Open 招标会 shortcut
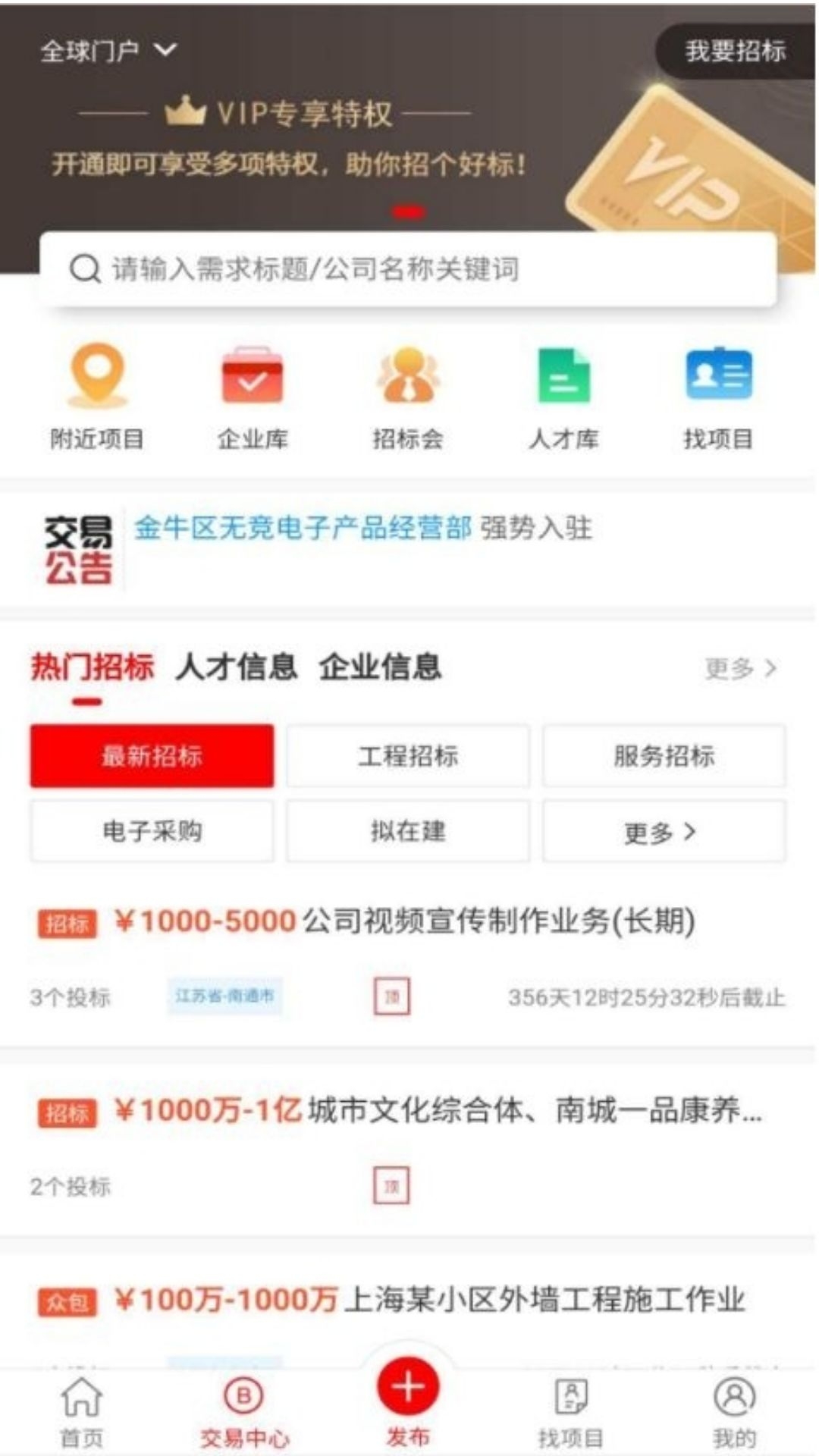The height and width of the screenshot is (1456, 819). pos(408,396)
